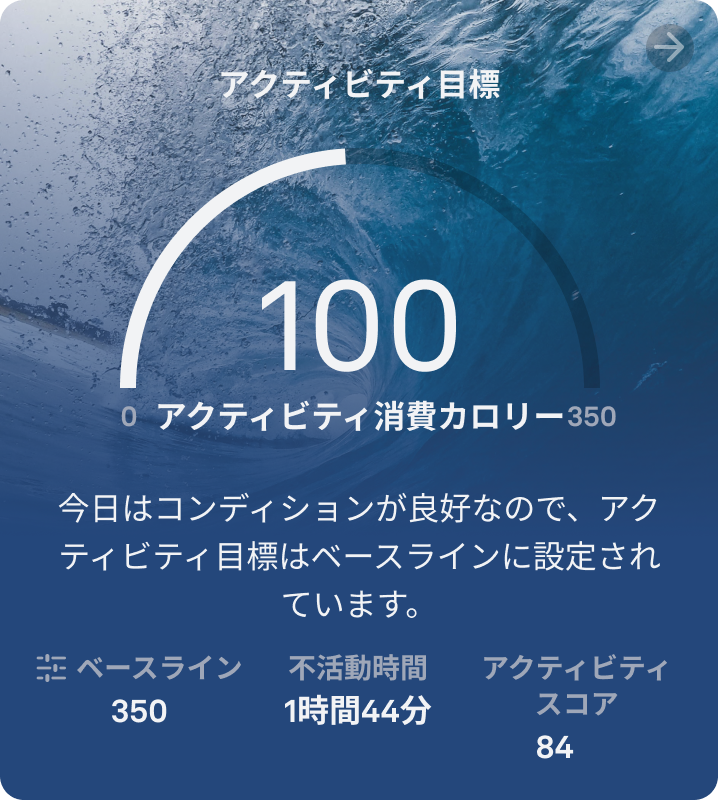
Task: Open activity goal details arrow
Action: pos(669,47)
